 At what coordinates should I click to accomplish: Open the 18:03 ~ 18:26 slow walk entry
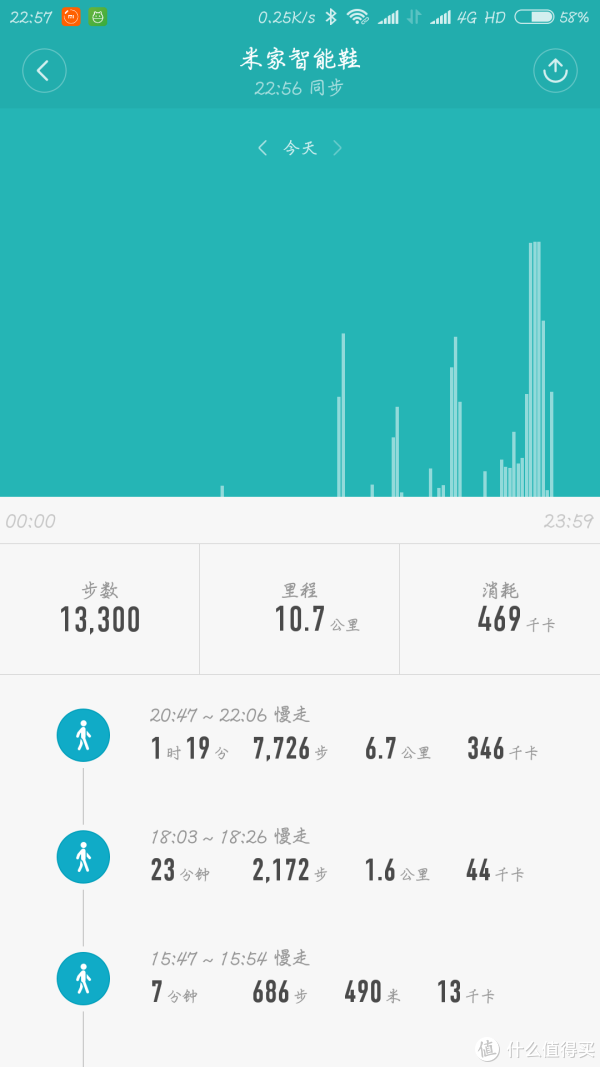[300, 857]
